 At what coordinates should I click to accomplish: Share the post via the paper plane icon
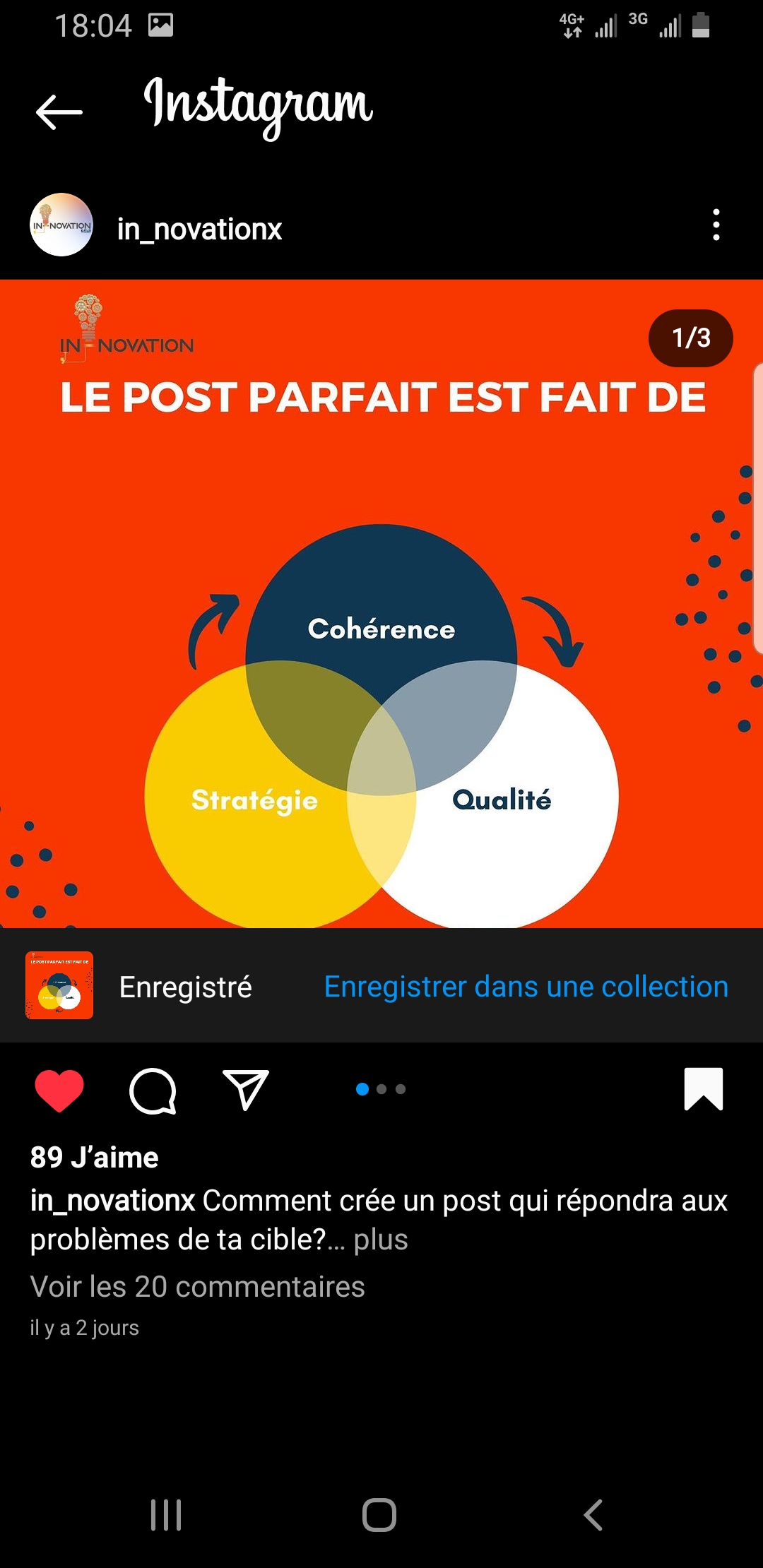245,1090
